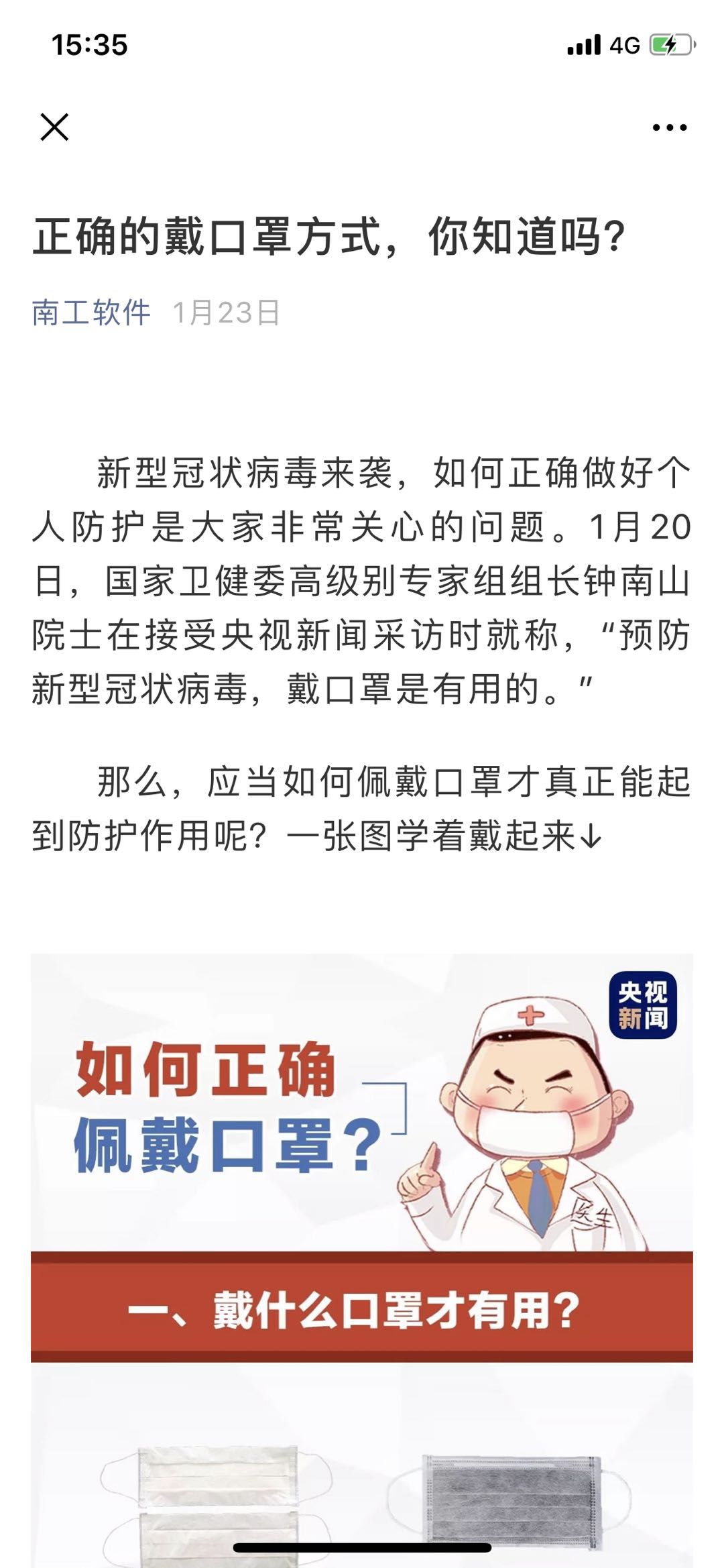724x1568 pixels.
Task: View the mask-wearing infographic image
Action: point(362,1207)
